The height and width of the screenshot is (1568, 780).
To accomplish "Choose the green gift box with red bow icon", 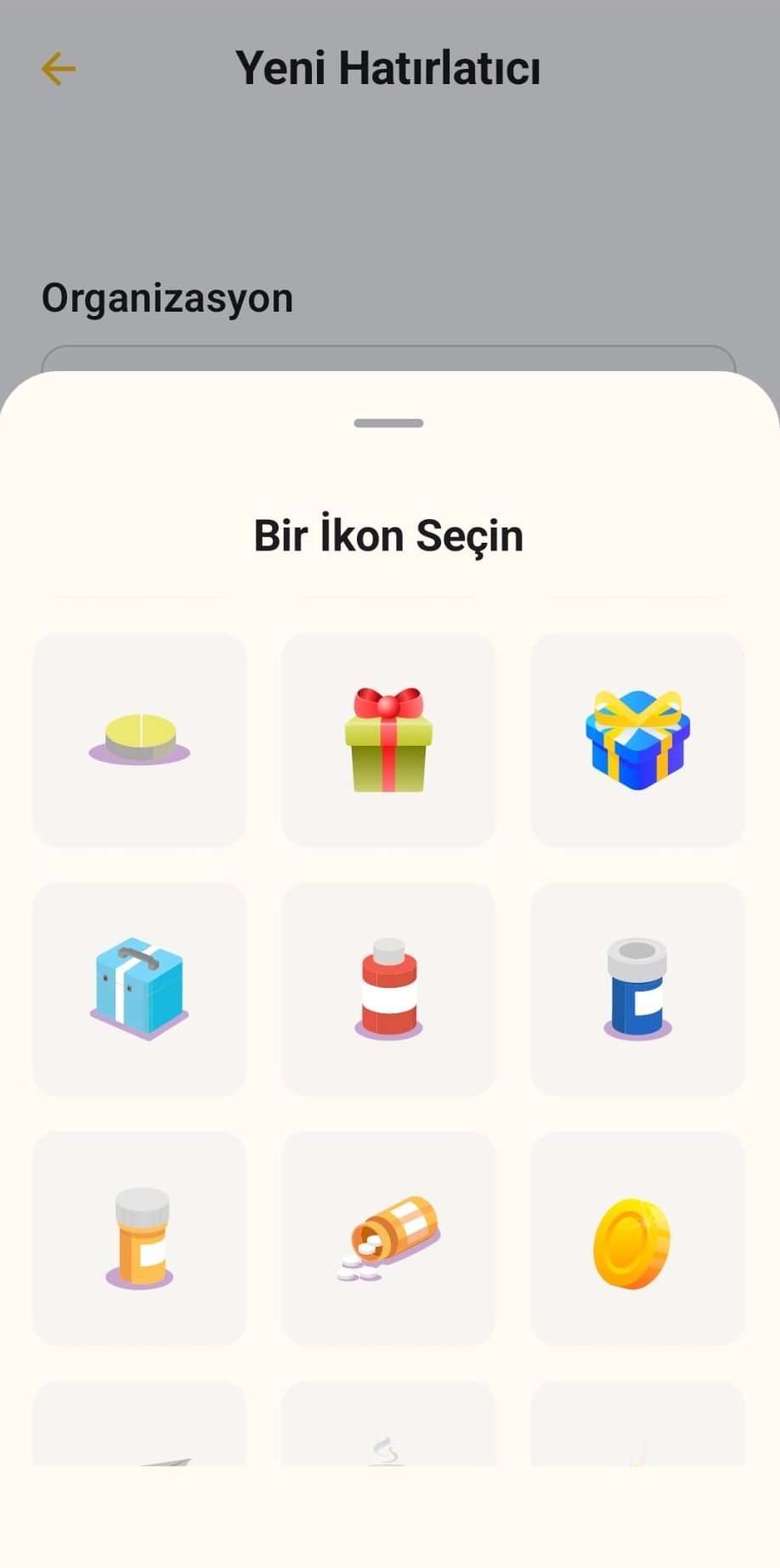I will [x=388, y=737].
